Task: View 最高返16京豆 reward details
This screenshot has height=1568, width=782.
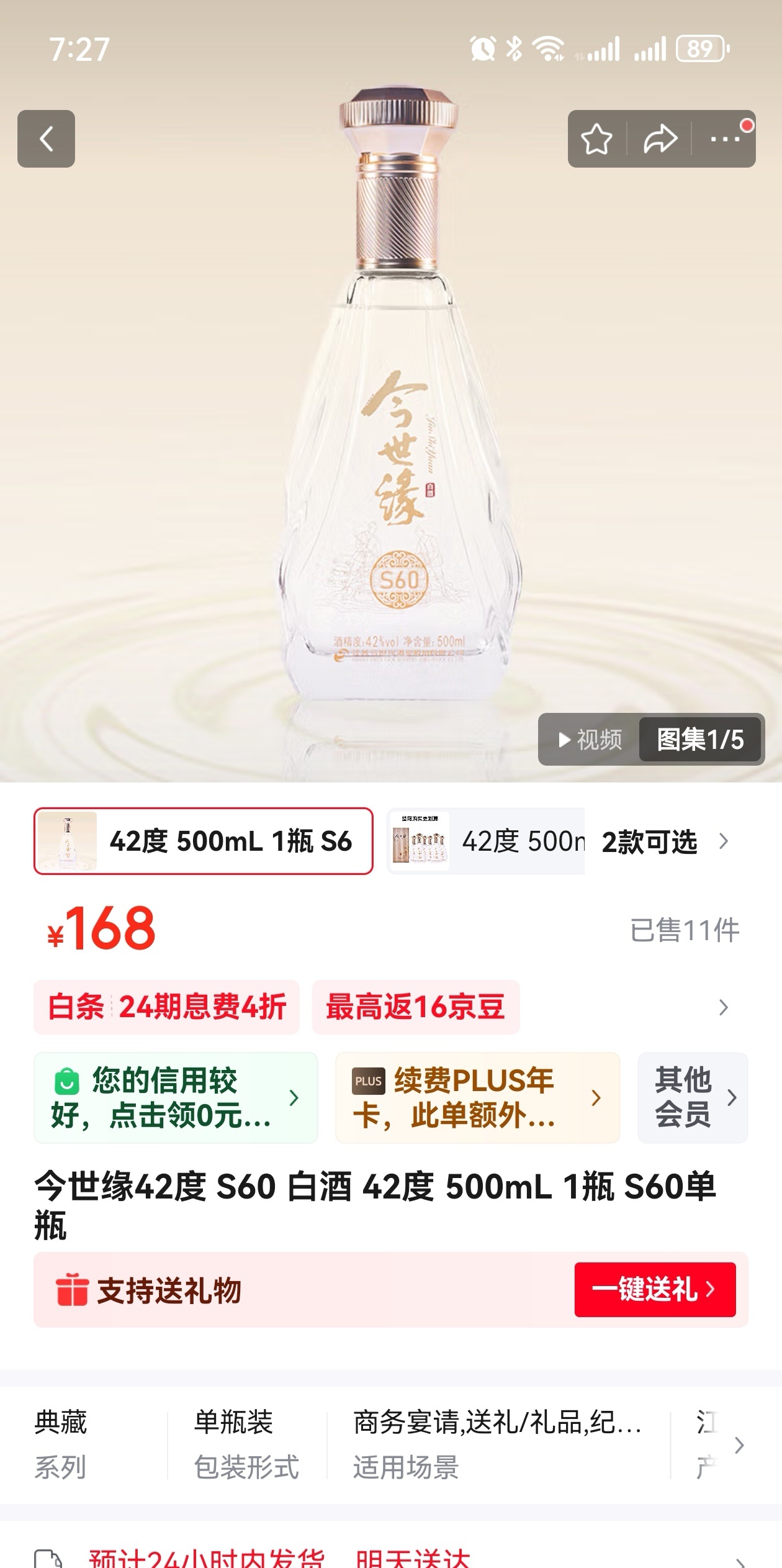Action: pyautogui.click(x=415, y=1007)
